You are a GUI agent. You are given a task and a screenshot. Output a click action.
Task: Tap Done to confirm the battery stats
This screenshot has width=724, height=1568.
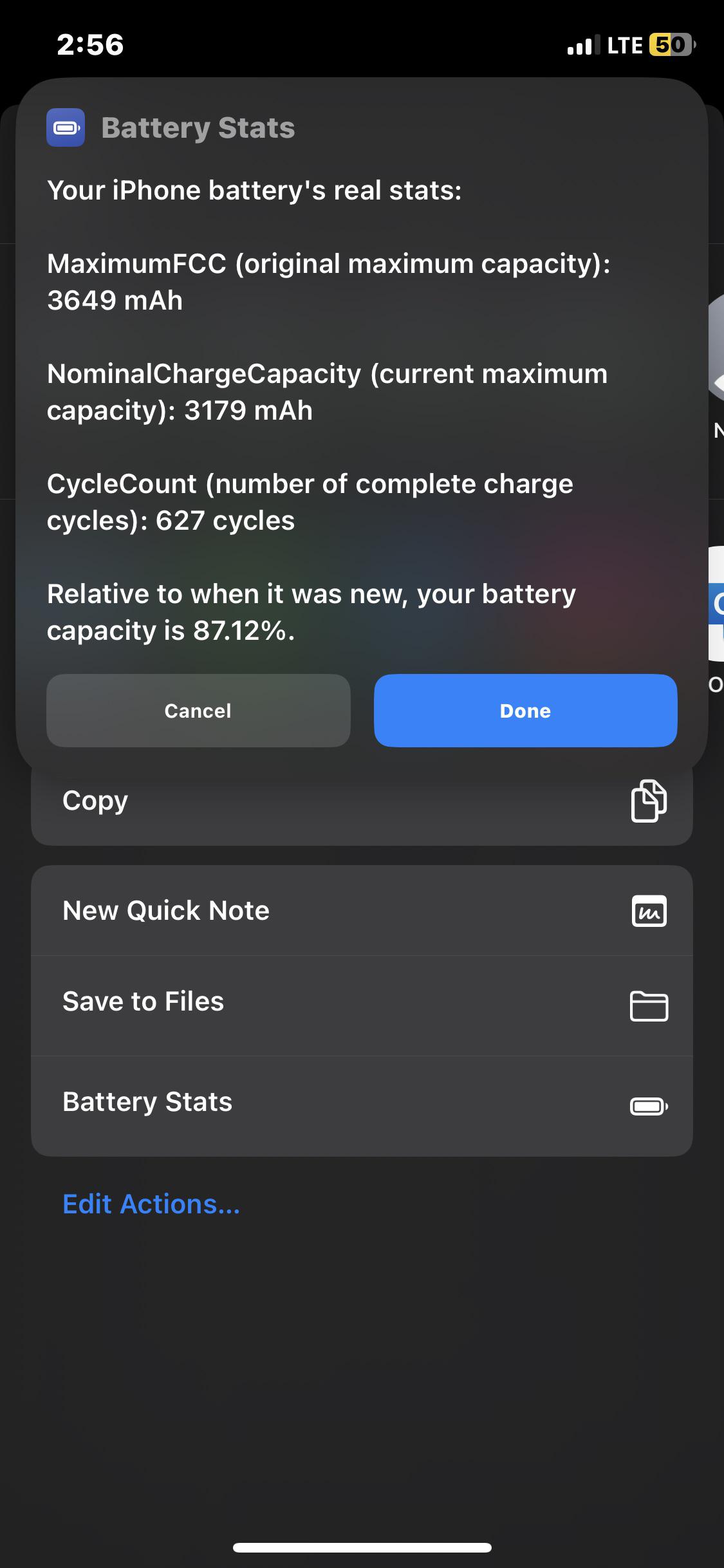pos(525,711)
